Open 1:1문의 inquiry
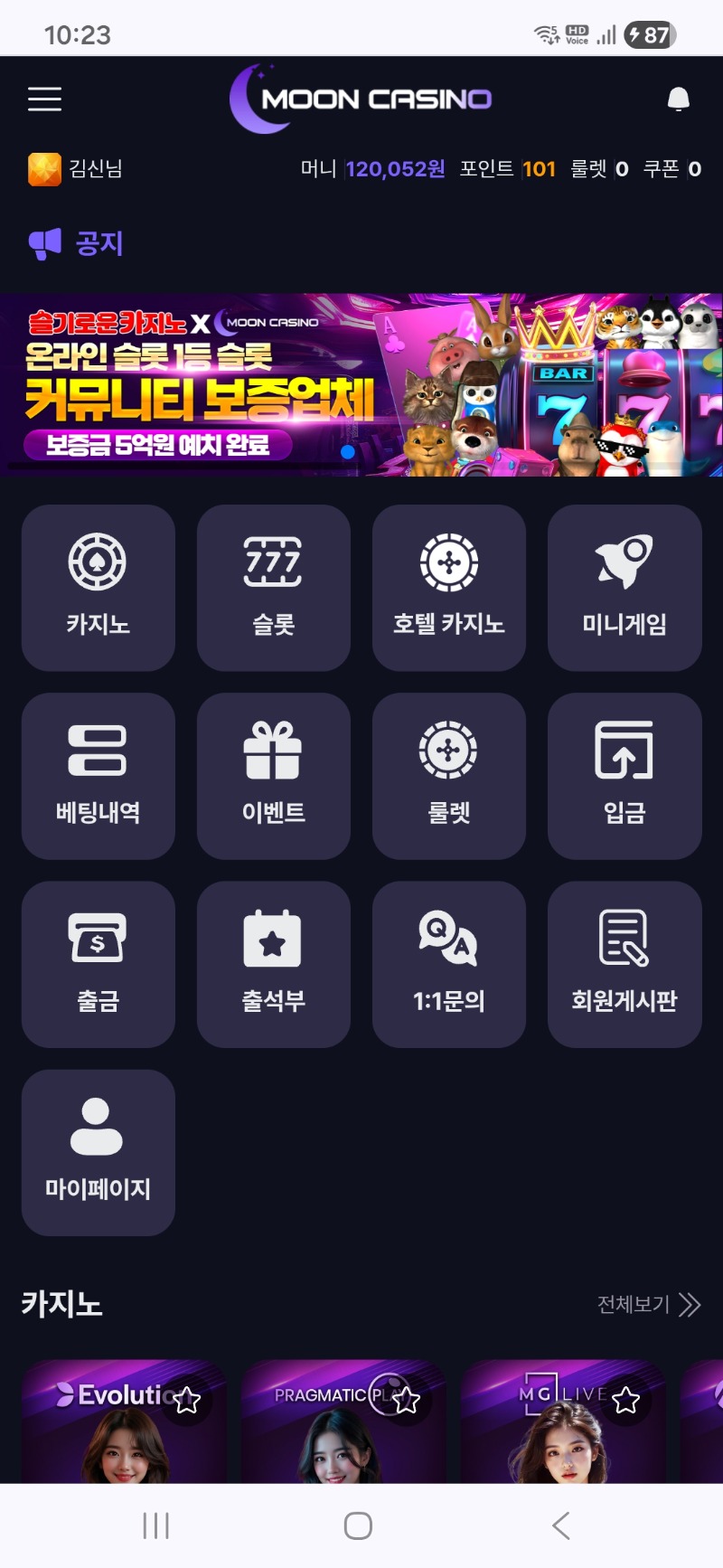Image resolution: width=723 pixels, height=1568 pixels. coord(449,964)
